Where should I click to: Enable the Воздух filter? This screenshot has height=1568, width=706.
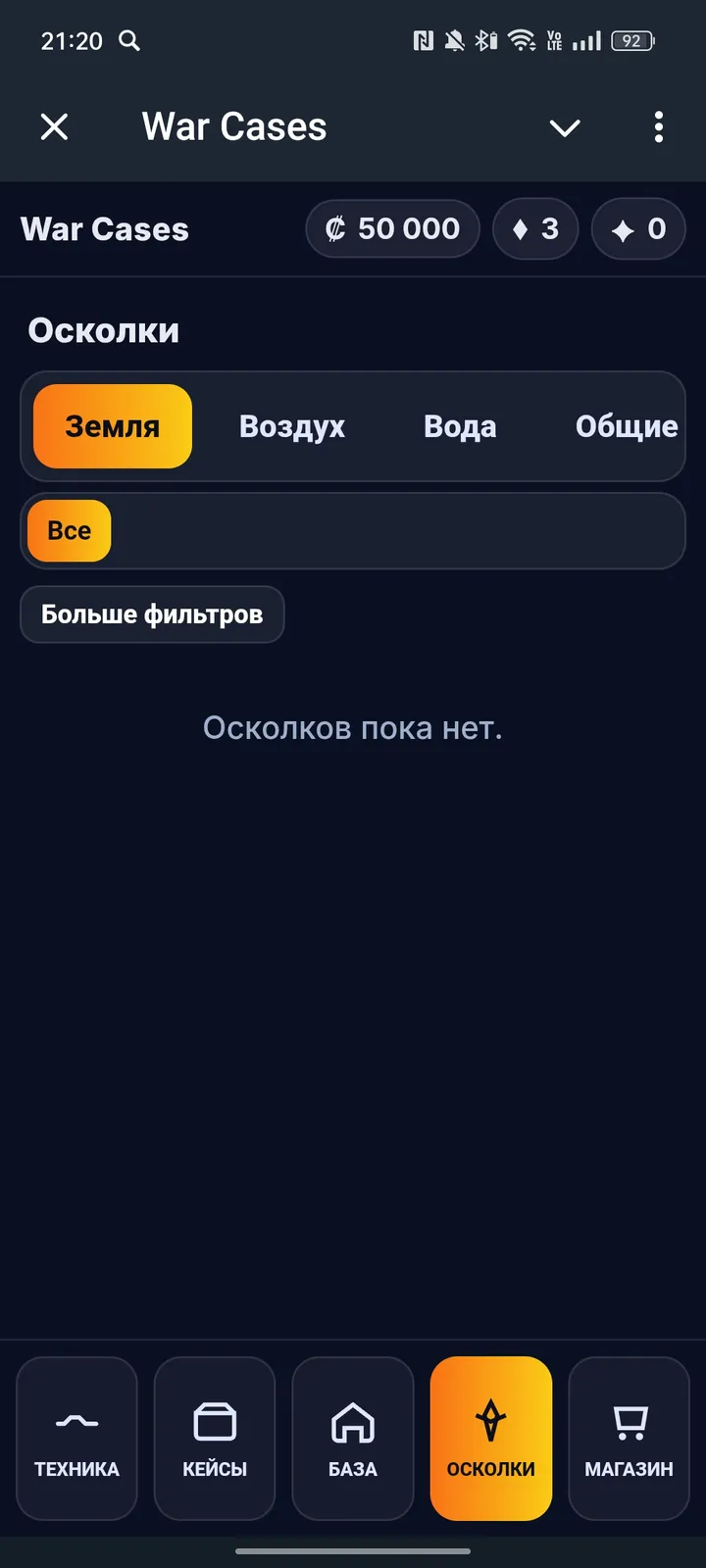point(291,426)
